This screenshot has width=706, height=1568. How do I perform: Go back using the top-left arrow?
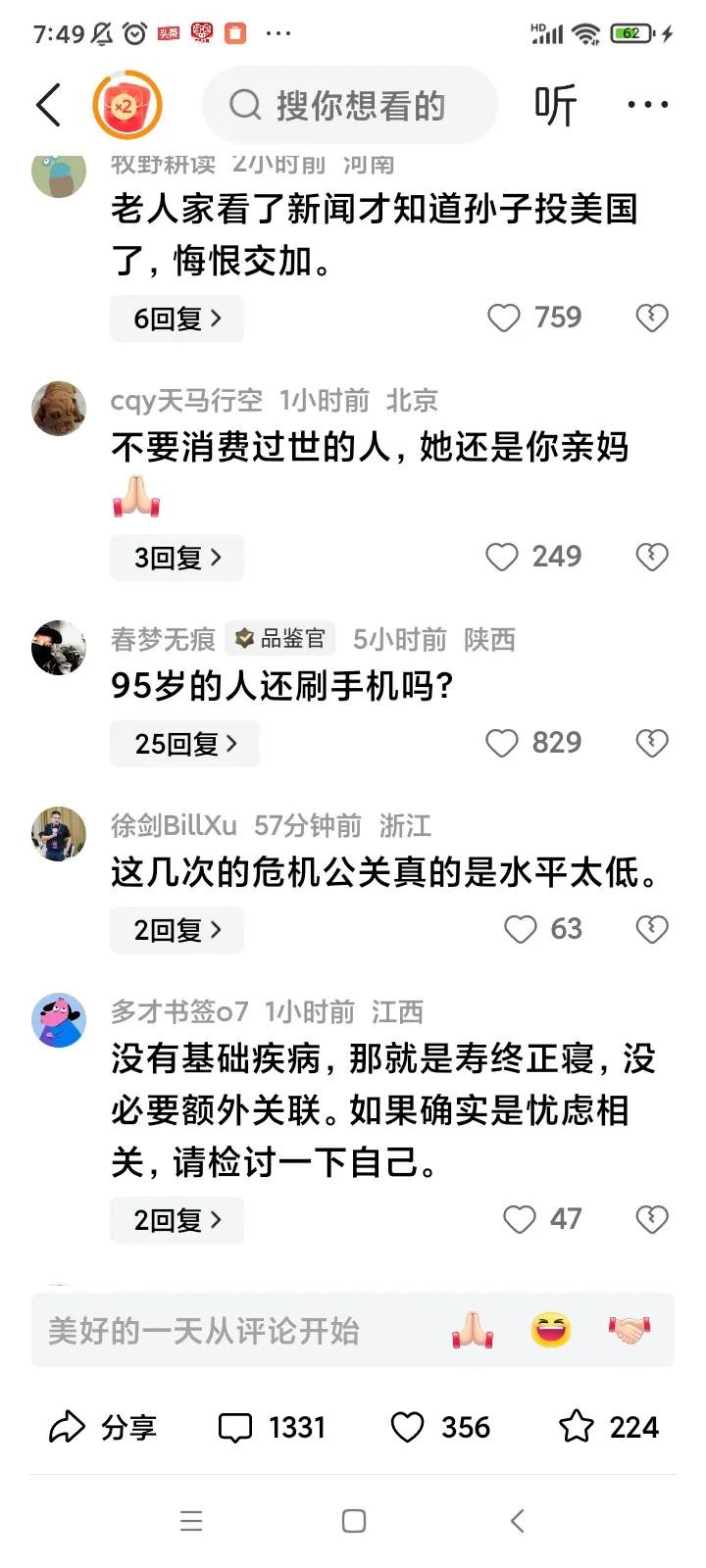click(48, 105)
